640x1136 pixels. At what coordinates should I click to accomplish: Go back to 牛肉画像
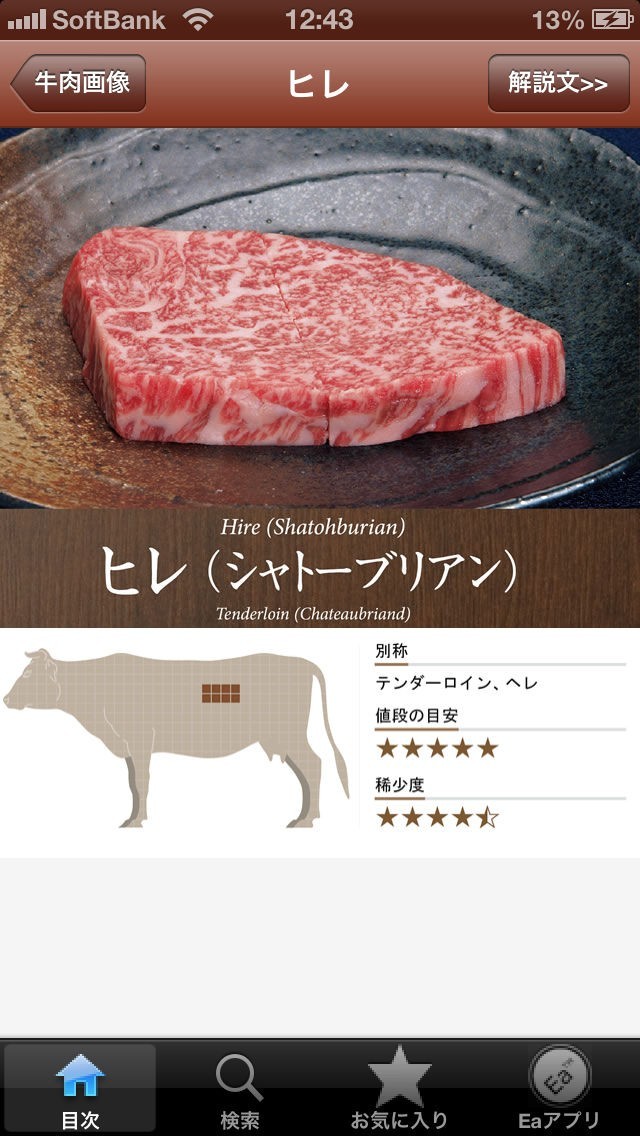[79, 83]
